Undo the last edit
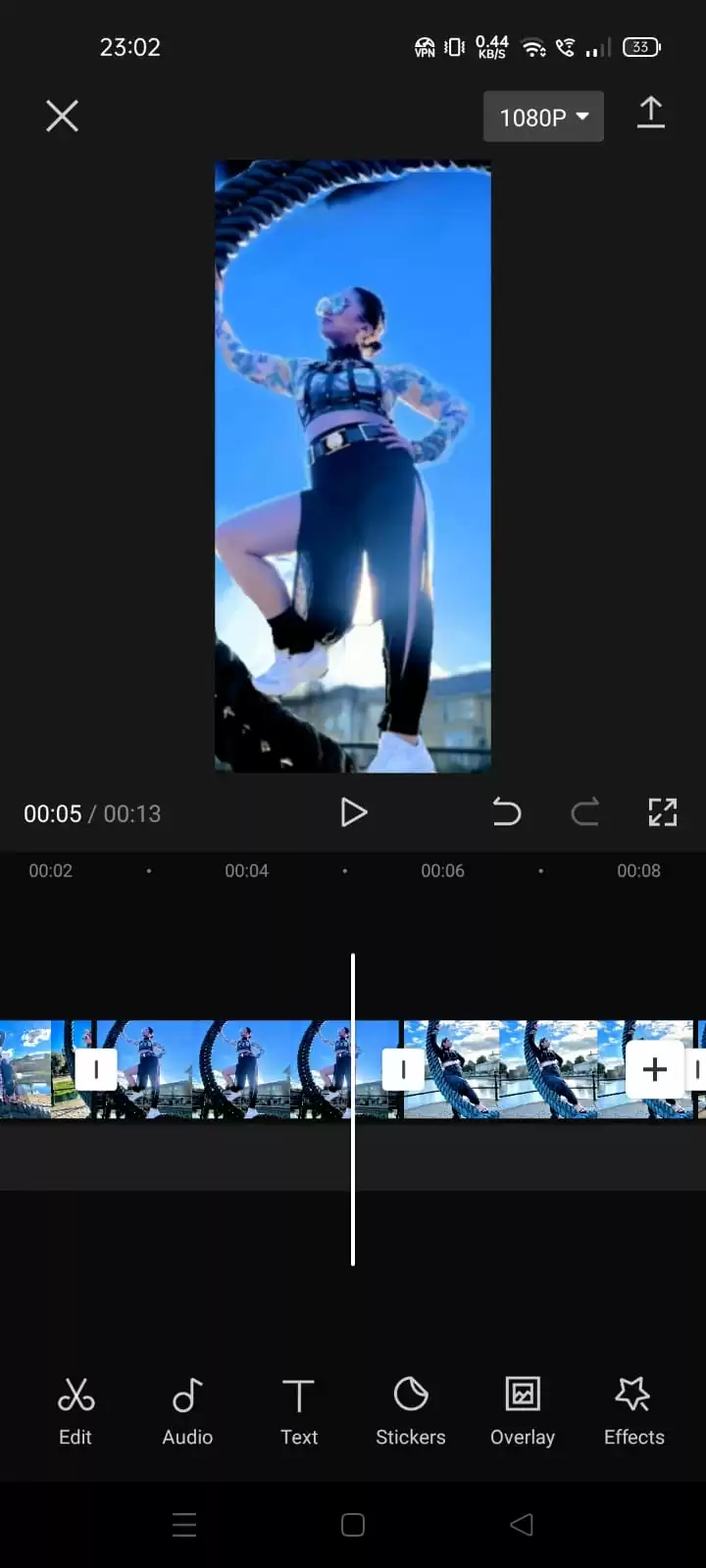Viewport: 706px width, 1568px height. (506, 812)
